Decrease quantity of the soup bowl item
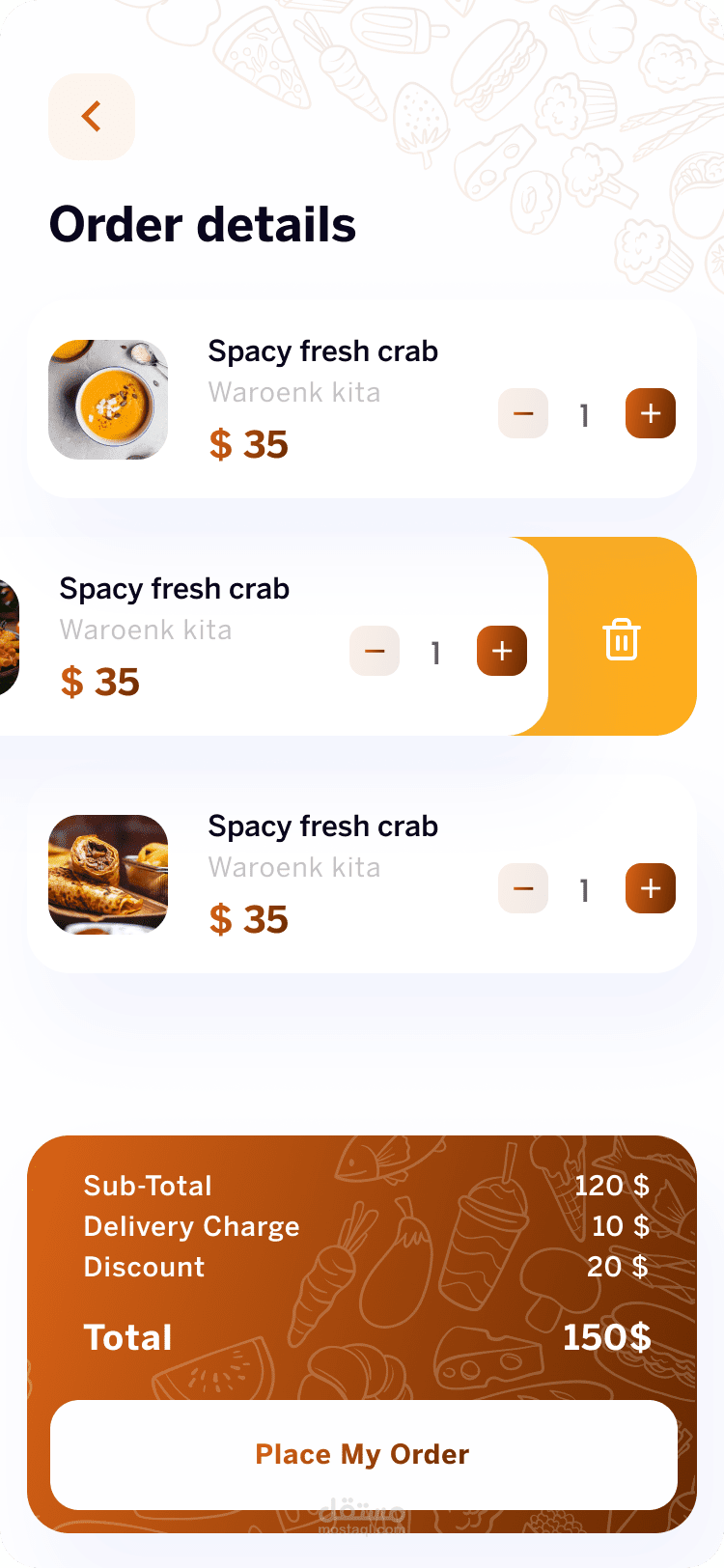The width and height of the screenshot is (724, 1568). tap(523, 414)
